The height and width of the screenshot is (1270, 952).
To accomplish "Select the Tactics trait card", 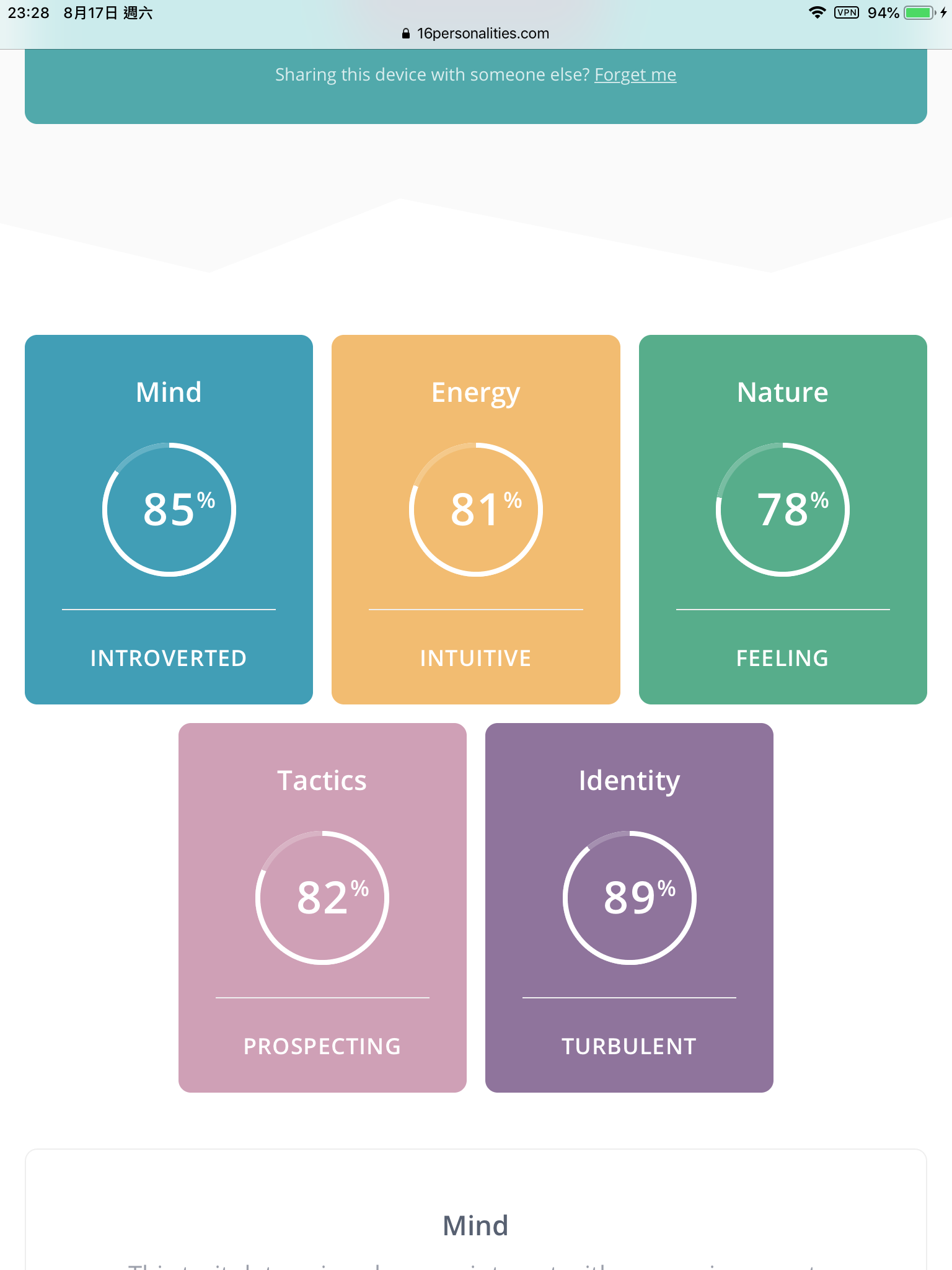I will [322, 907].
